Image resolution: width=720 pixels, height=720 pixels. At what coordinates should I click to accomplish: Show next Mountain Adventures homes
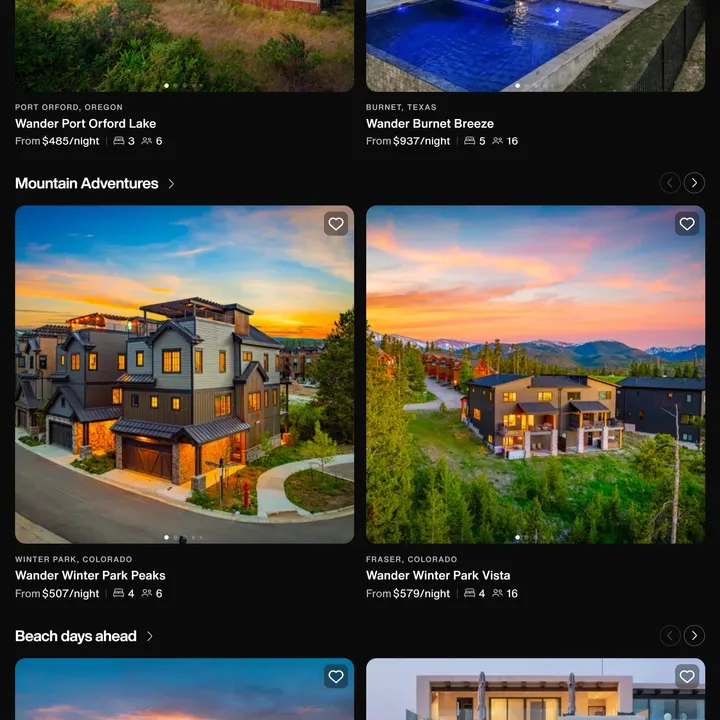point(695,183)
